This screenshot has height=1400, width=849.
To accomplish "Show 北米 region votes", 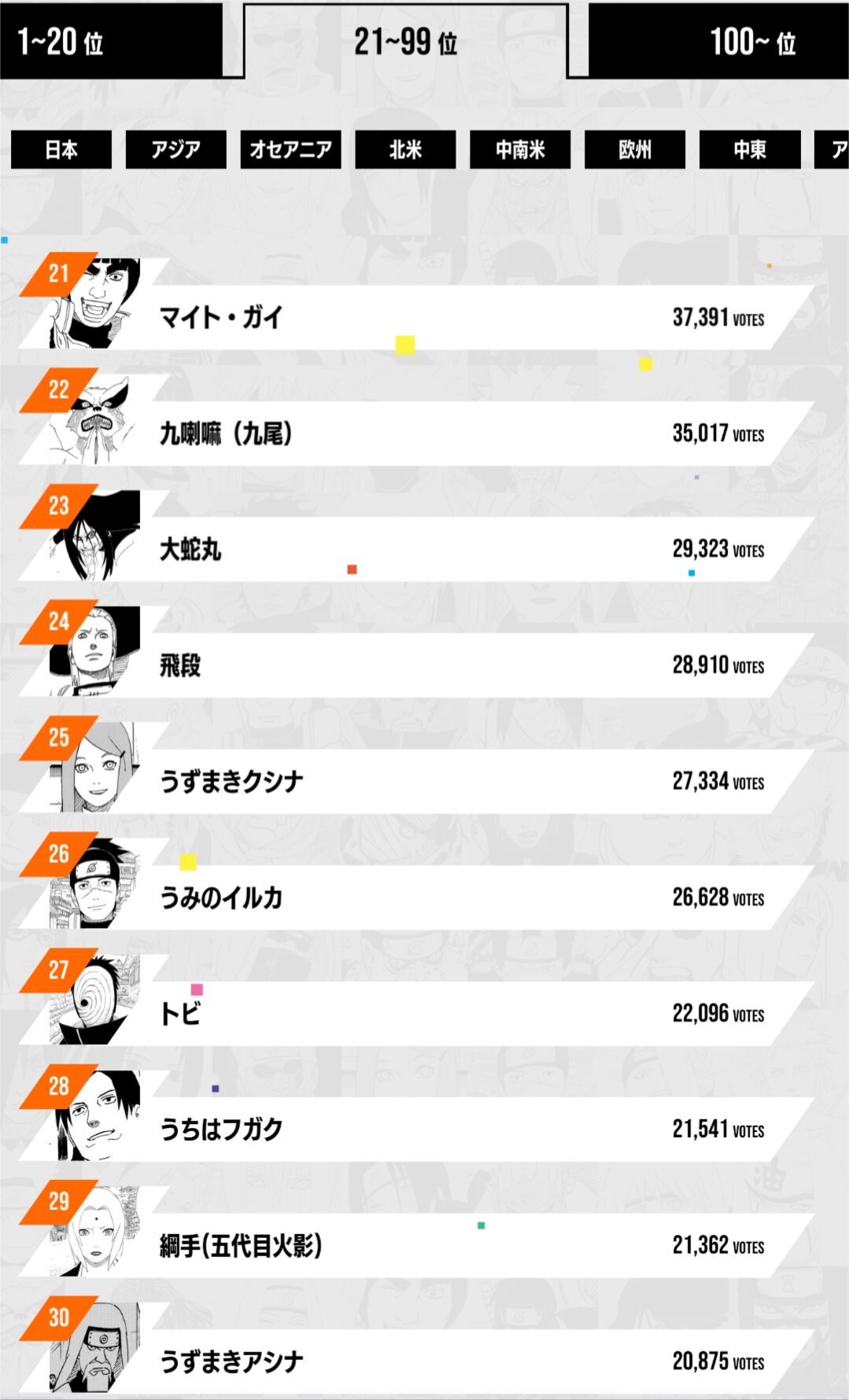I will pos(405,149).
